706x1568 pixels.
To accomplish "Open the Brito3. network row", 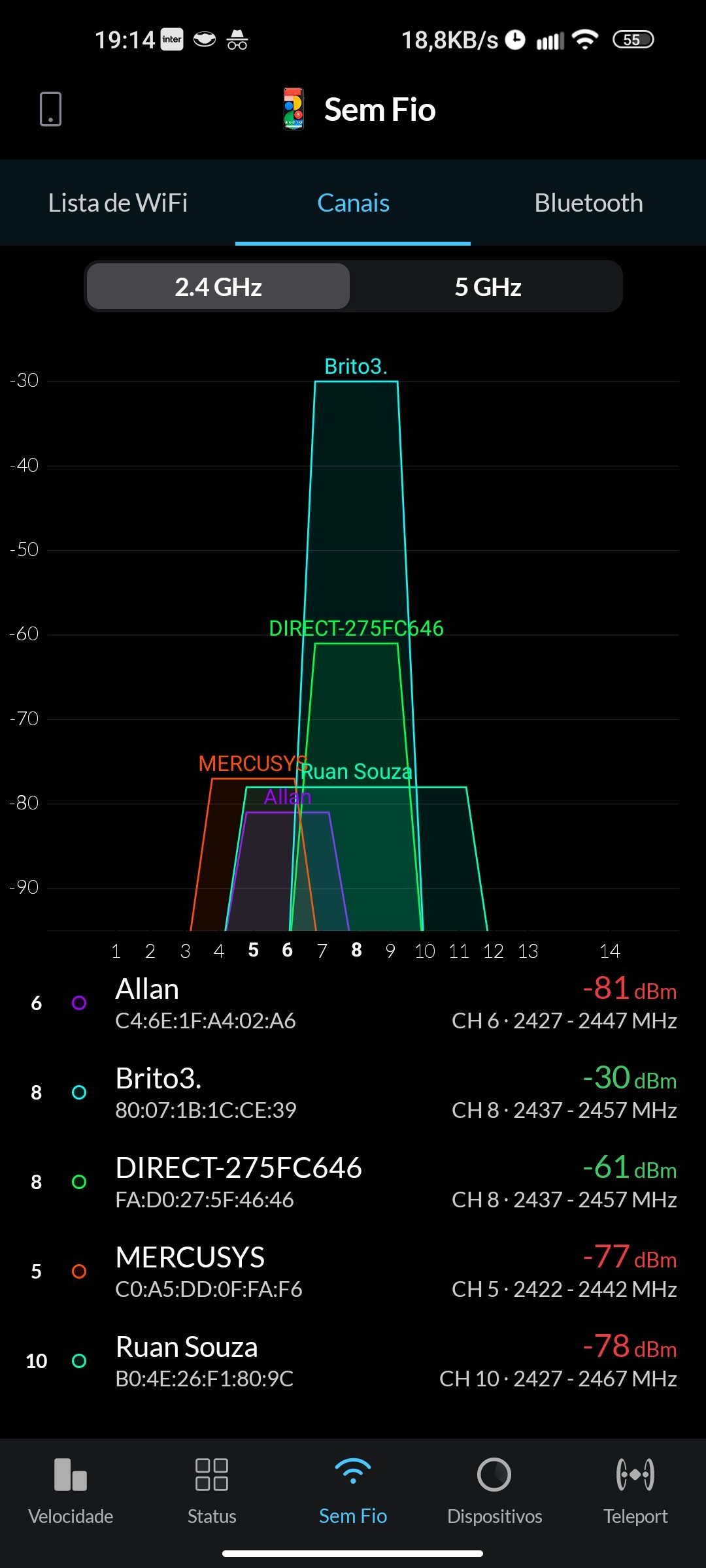I will point(353,1093).
